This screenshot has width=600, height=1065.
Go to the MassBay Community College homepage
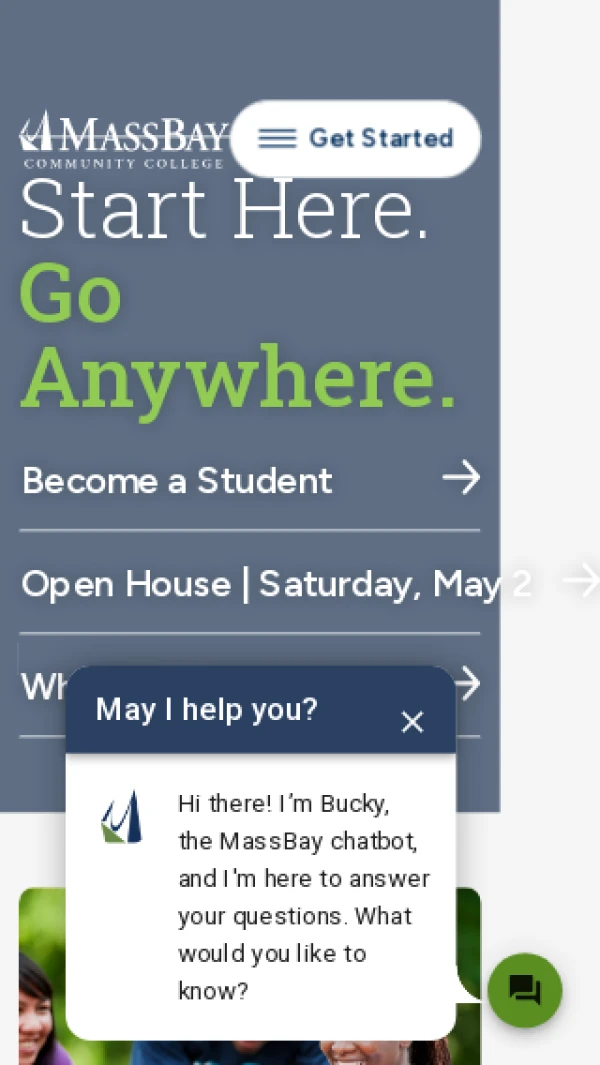tap(124, 140)
